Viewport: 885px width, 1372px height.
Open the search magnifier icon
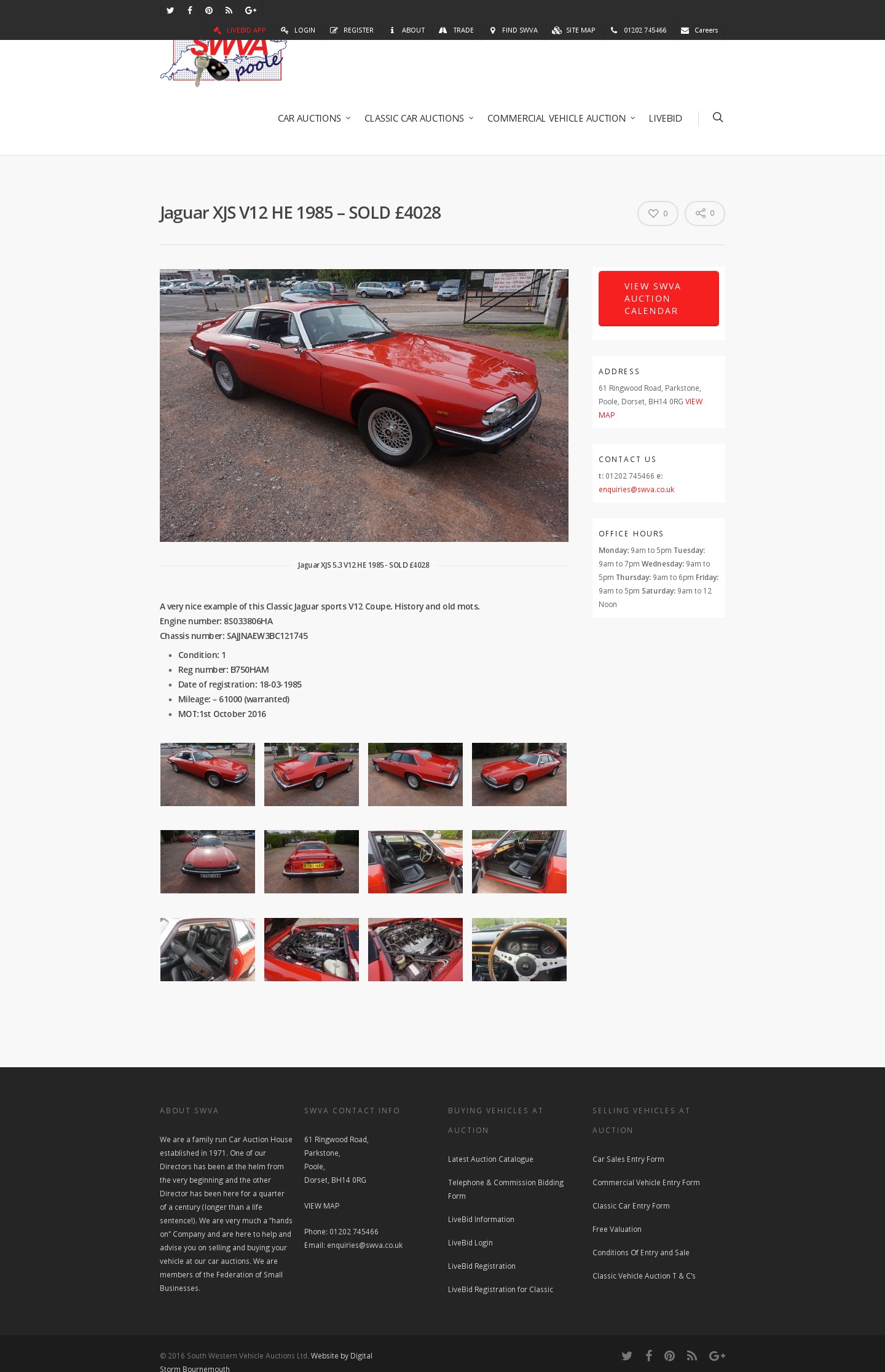click(x=717, y=117)
